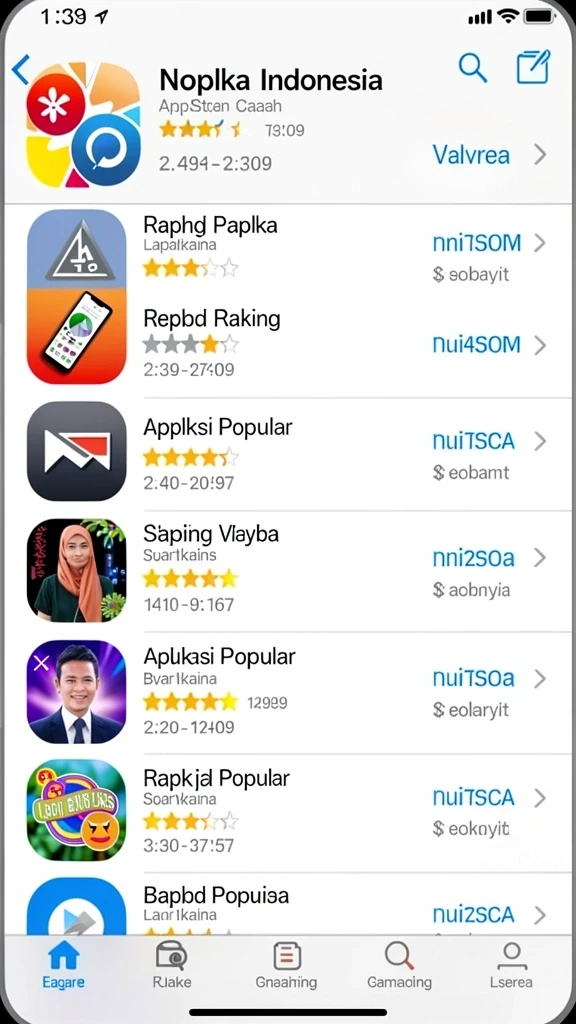Open the Gamaoing tab
This screenshot has height=1024, width=576.
399,967
